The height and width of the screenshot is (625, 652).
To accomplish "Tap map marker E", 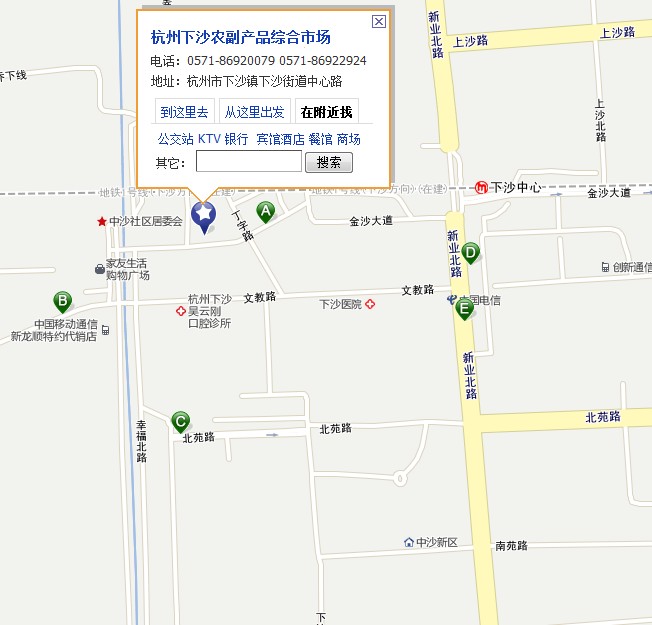I will click(x=464, y=309).
